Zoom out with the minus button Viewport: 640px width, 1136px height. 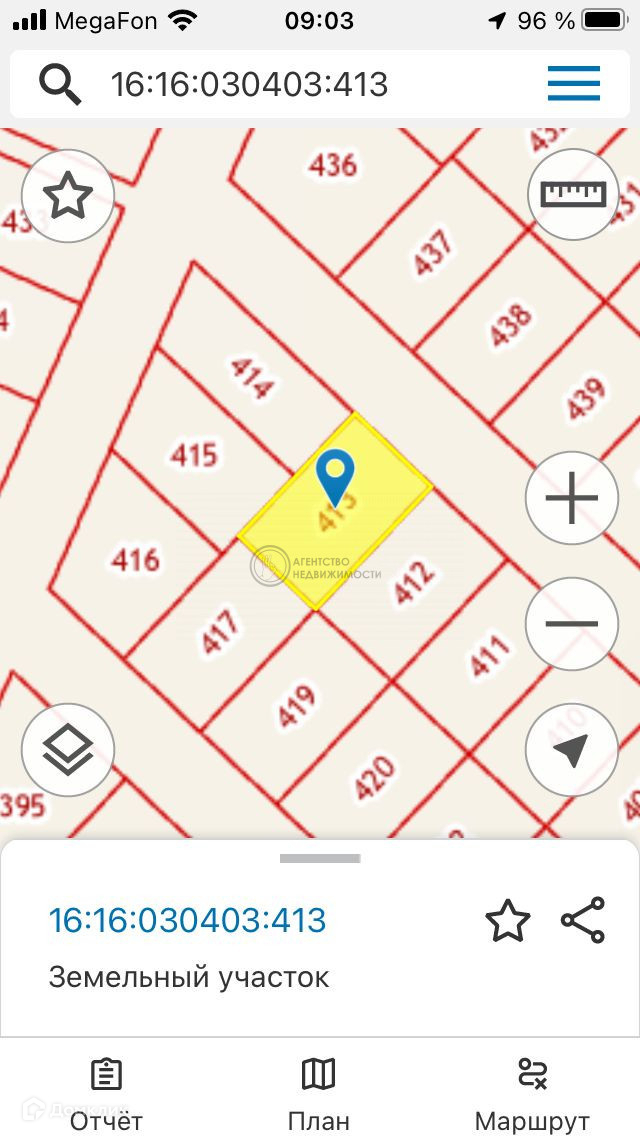tap(572, 623)
